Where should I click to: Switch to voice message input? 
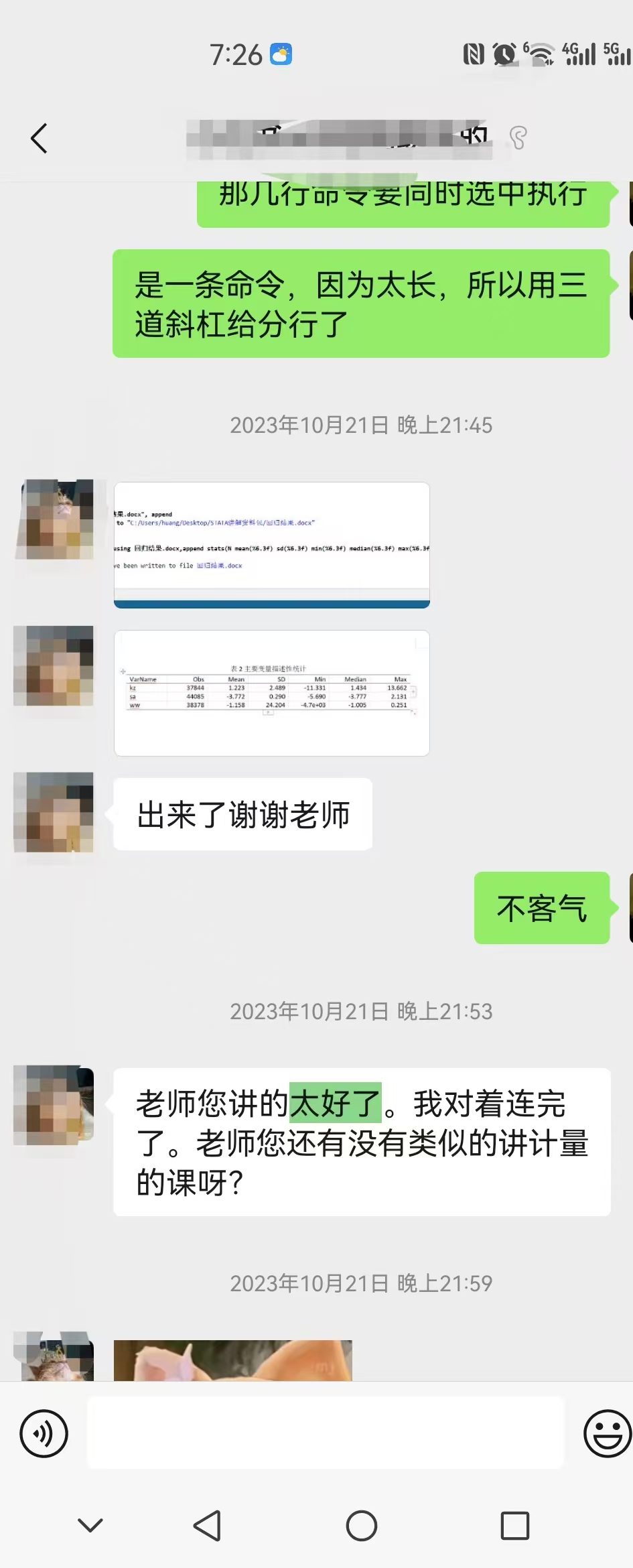click(44, 1433)
